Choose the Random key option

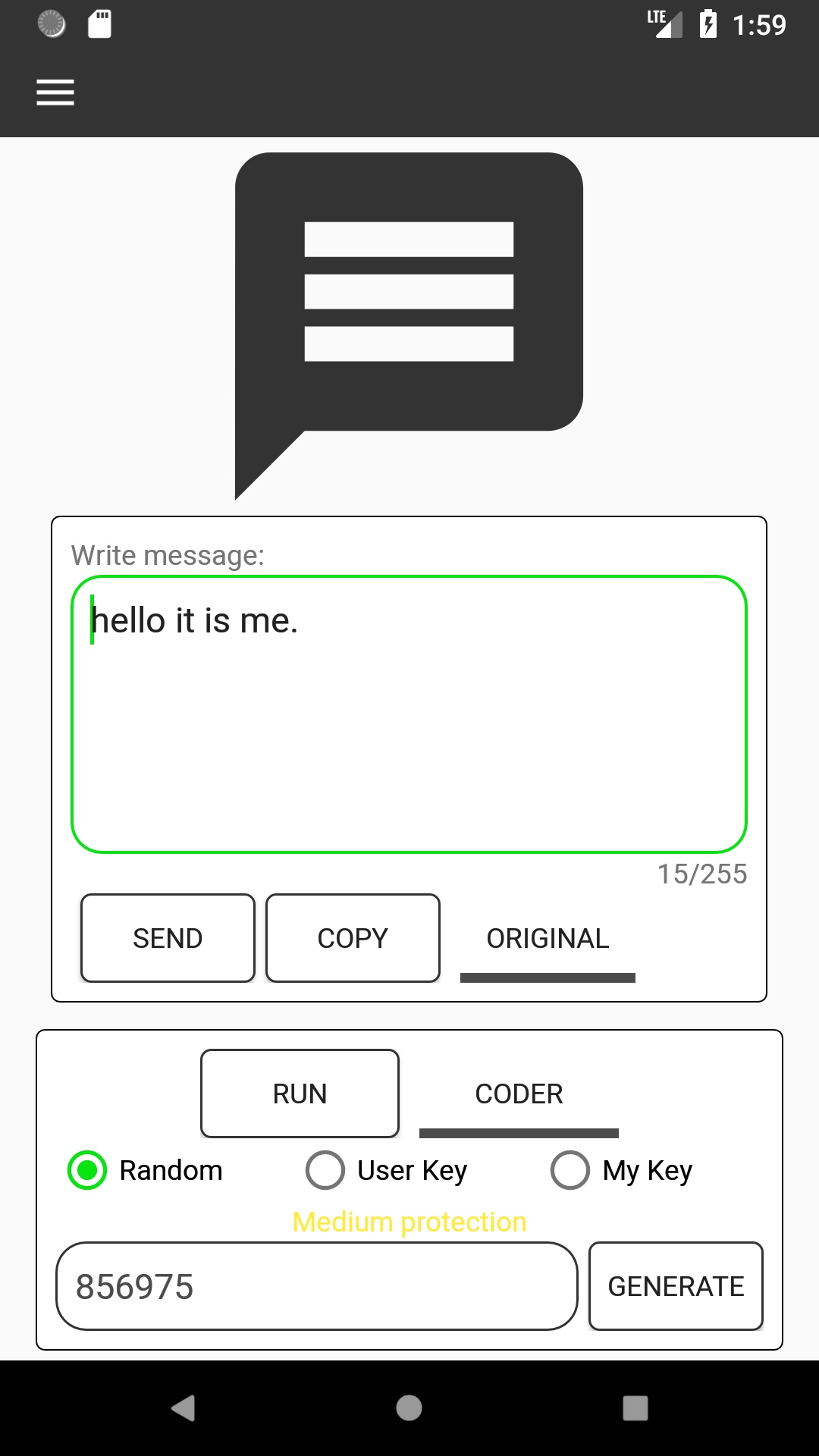(x=88, y=1170)
